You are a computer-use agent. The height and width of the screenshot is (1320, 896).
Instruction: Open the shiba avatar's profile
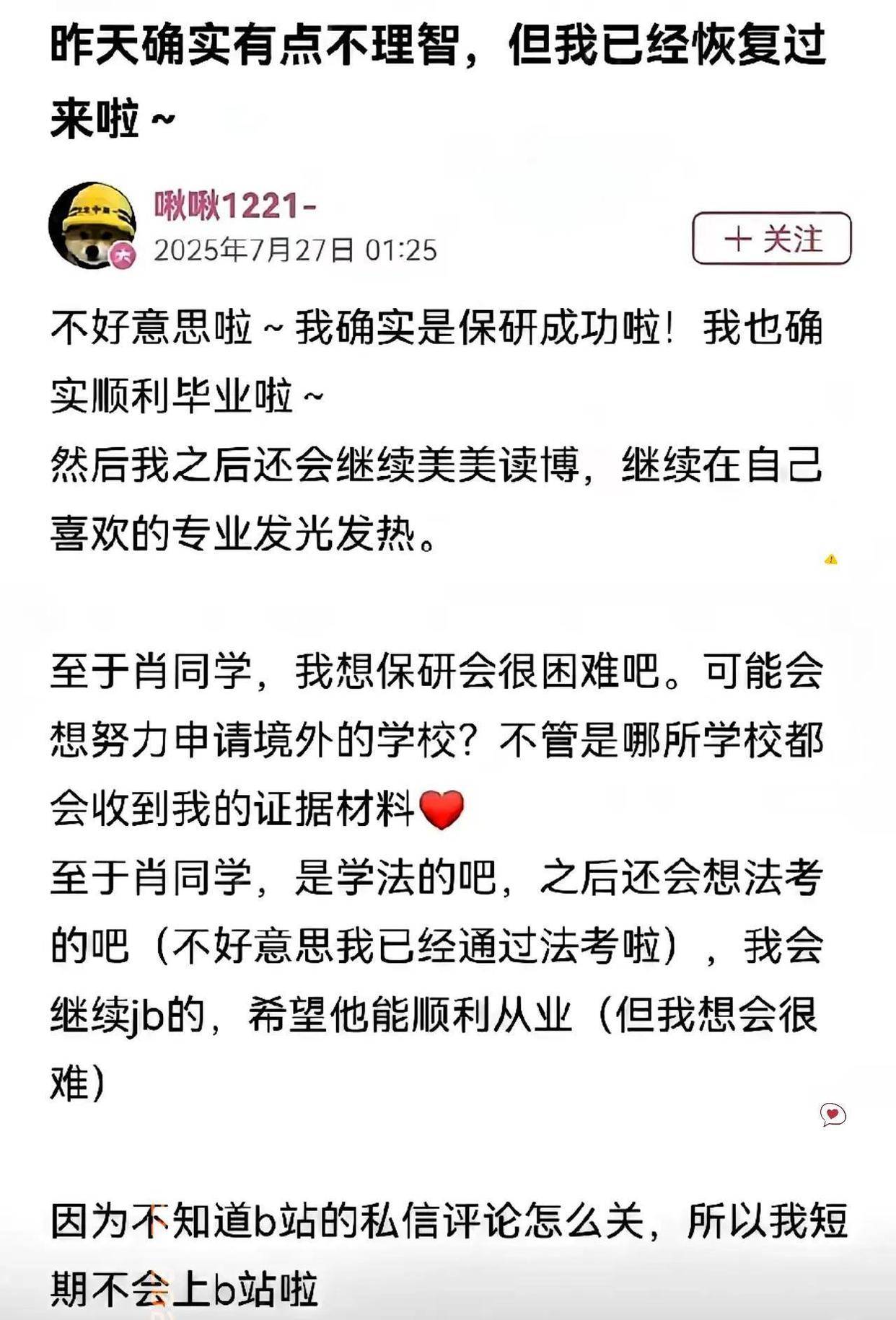click(92, 225)
